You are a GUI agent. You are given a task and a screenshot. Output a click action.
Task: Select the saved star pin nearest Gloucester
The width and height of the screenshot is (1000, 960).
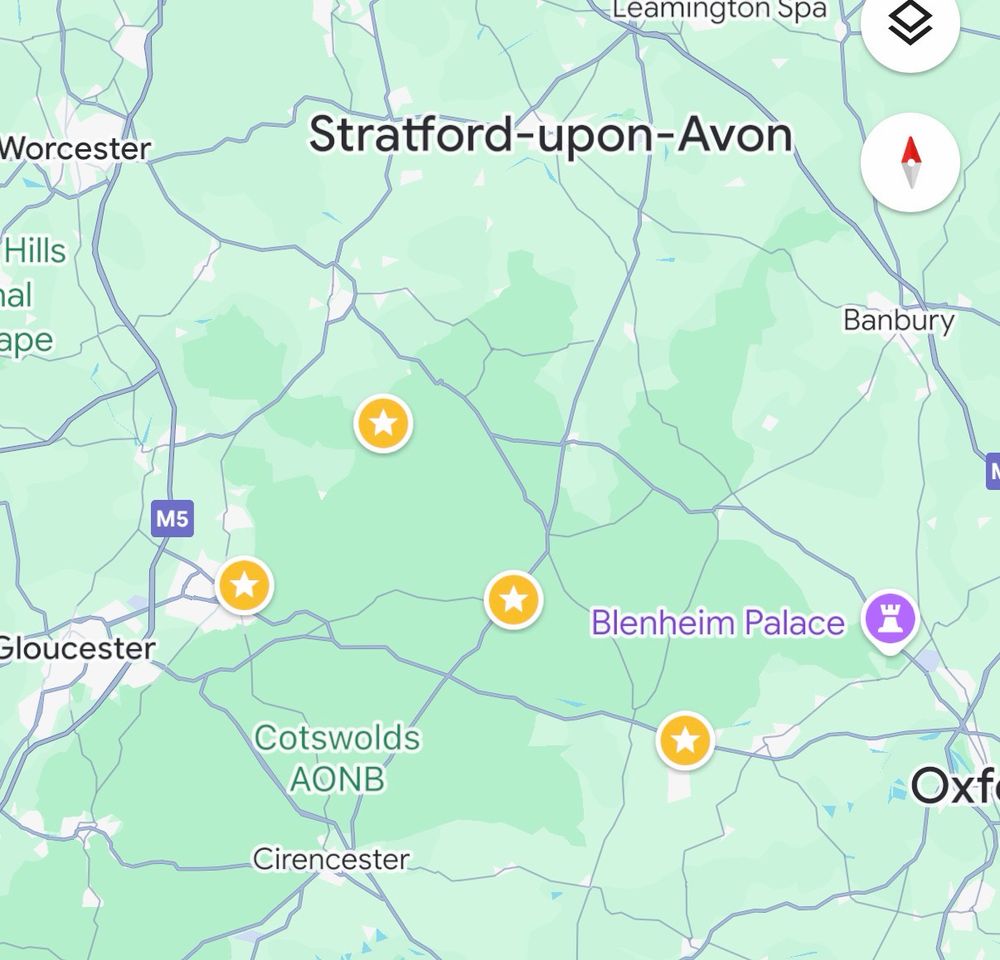[x=245, y=585]
